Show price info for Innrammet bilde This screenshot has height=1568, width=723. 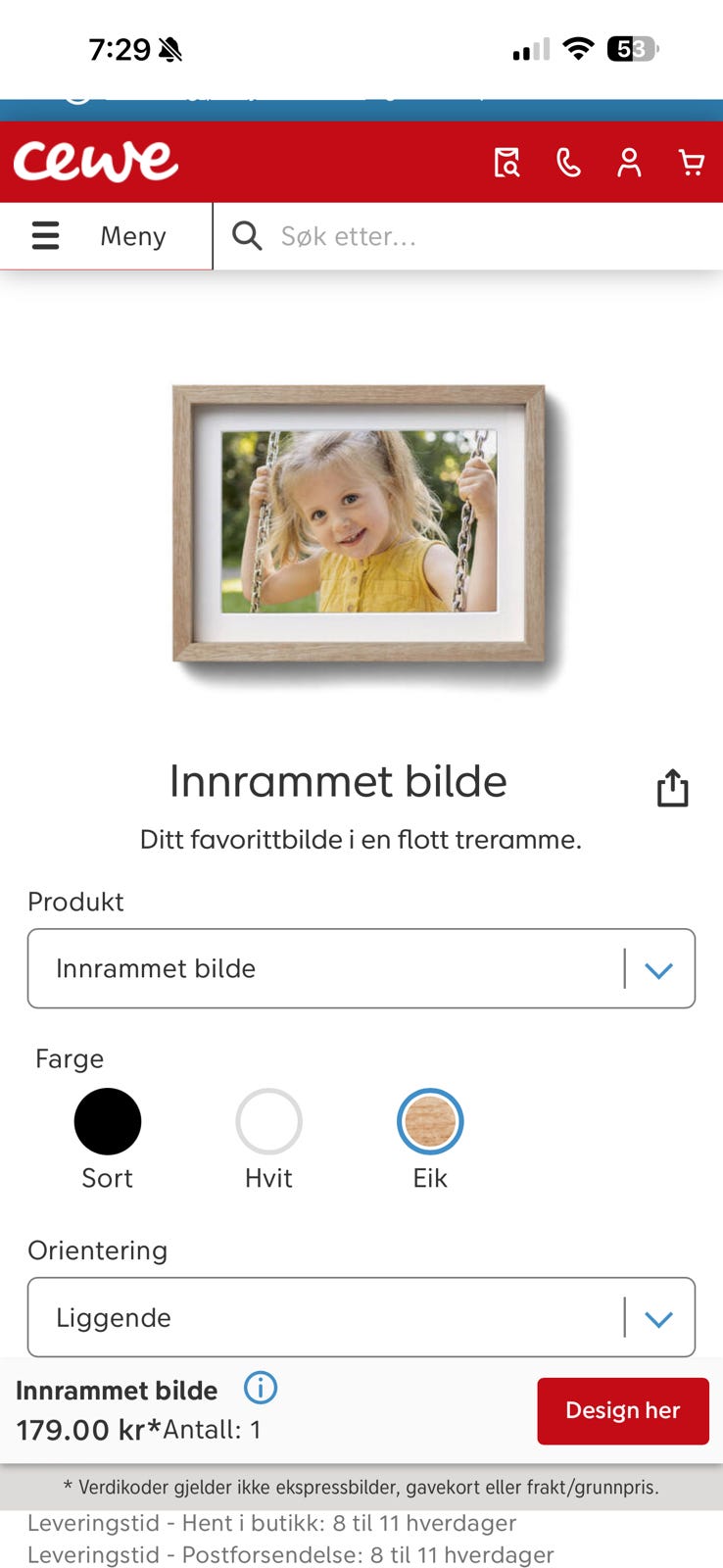(261, 1388)
